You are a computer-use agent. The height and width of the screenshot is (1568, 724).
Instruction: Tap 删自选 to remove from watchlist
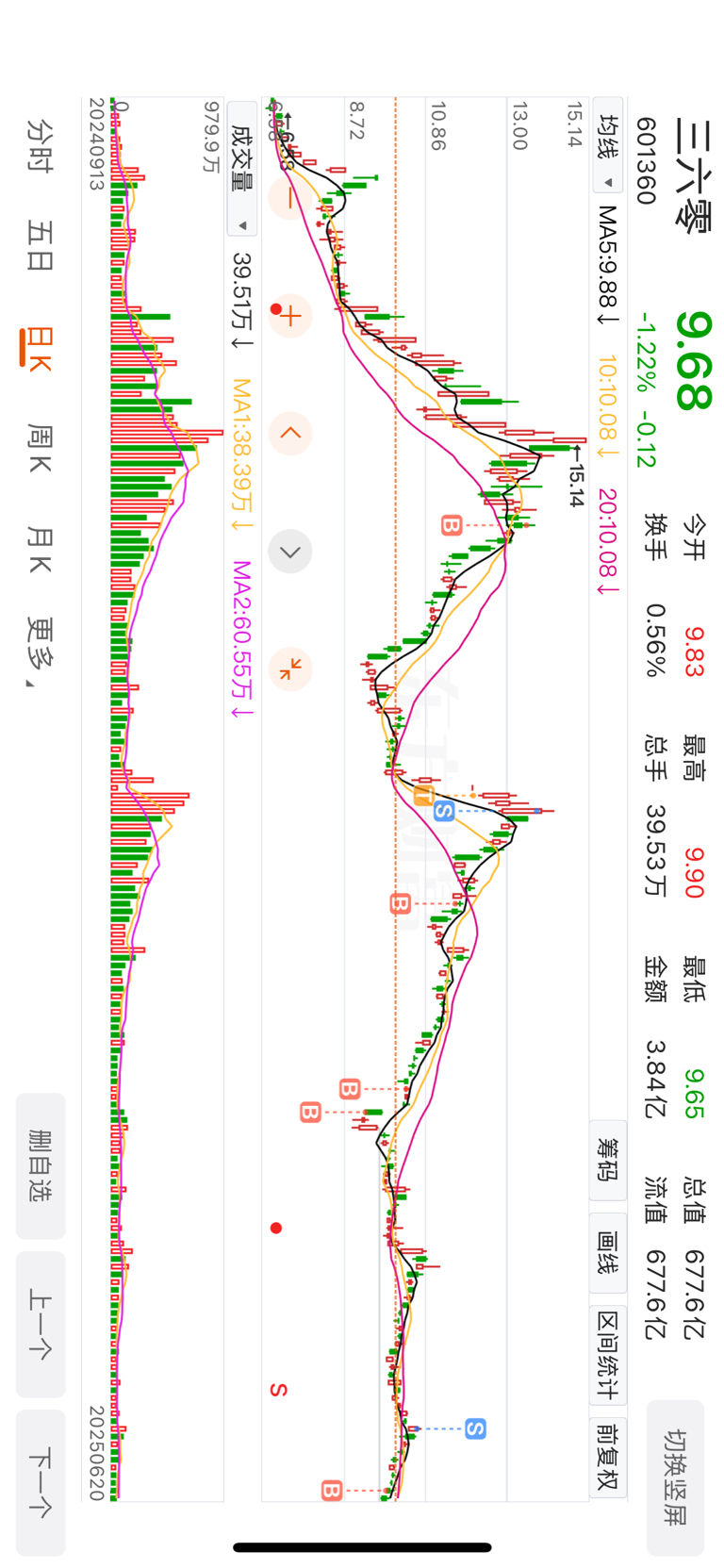(x=41, y=1165)
